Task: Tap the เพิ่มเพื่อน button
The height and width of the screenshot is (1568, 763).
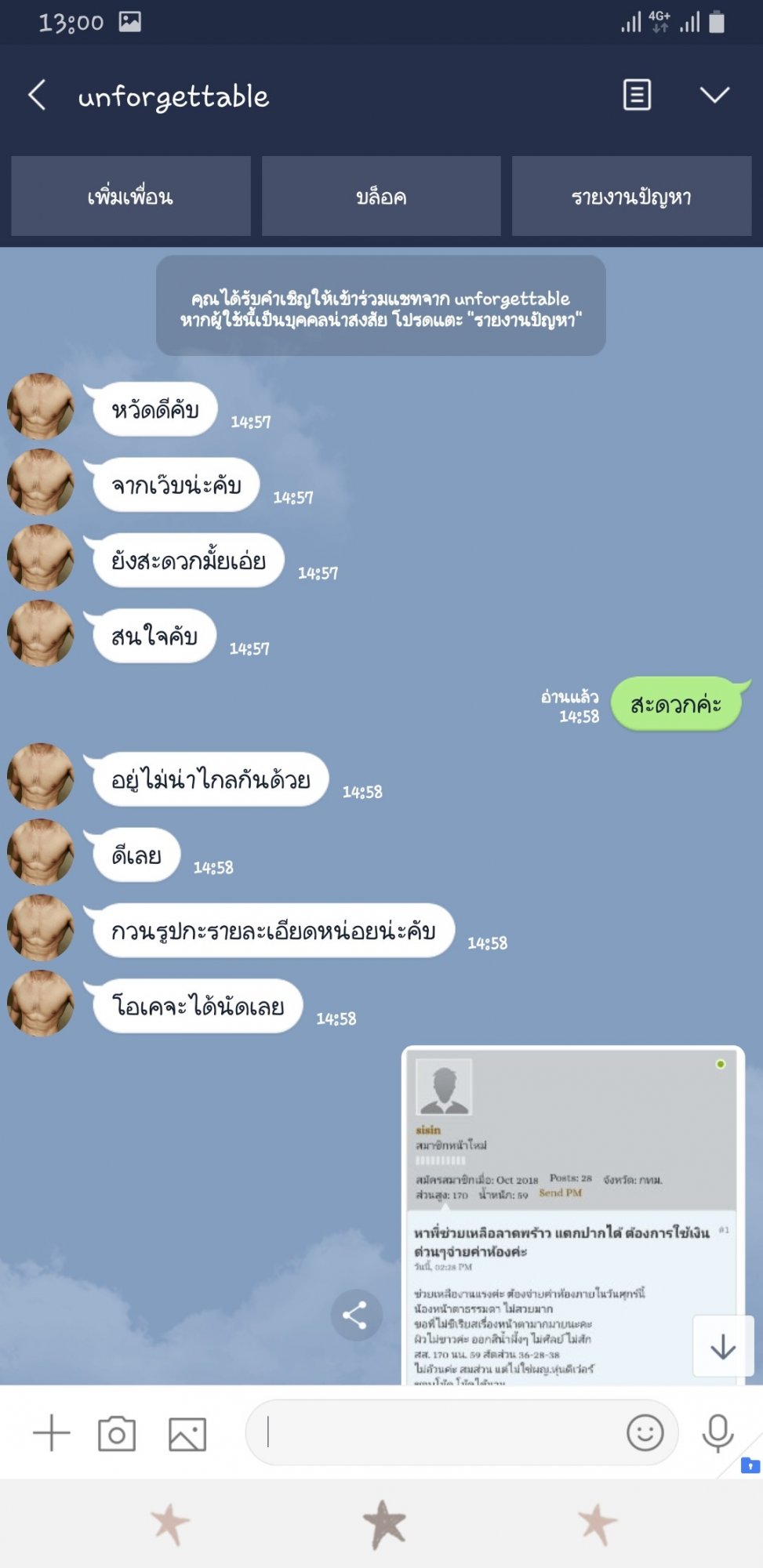Action: click(x=131, y=196)
